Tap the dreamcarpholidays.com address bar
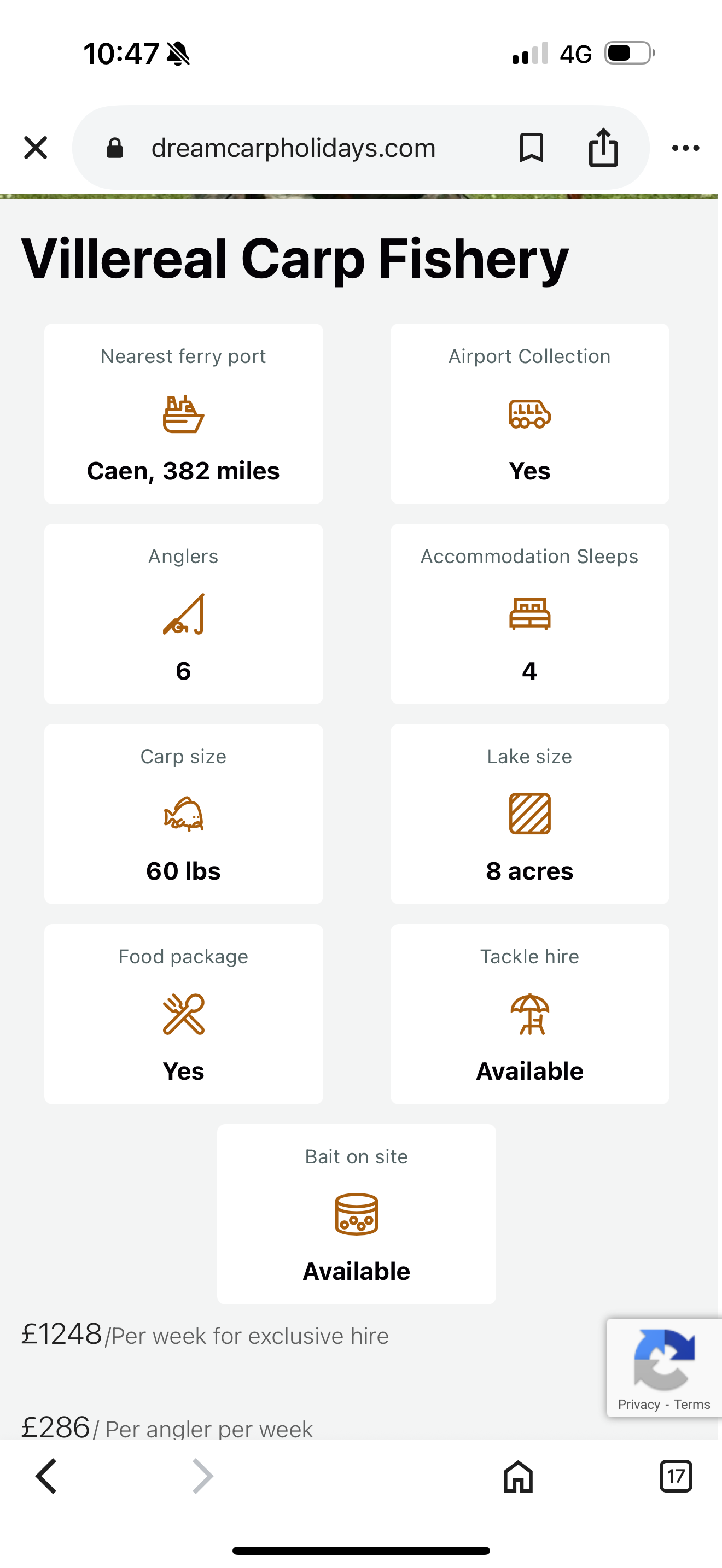Screen dimensions: 722x1568 click(x=293, y=148)
